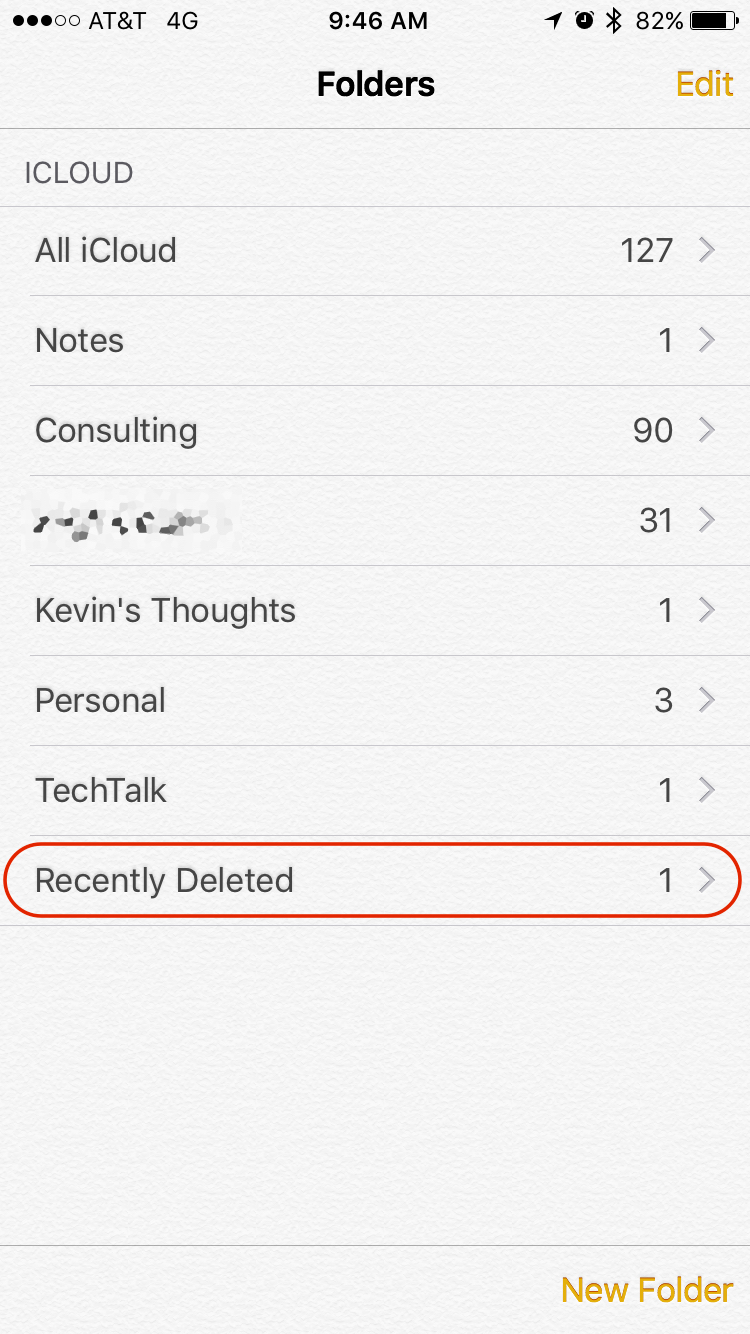
Task: View the Recently Deleted folder
Action: [x=375, y=881]
